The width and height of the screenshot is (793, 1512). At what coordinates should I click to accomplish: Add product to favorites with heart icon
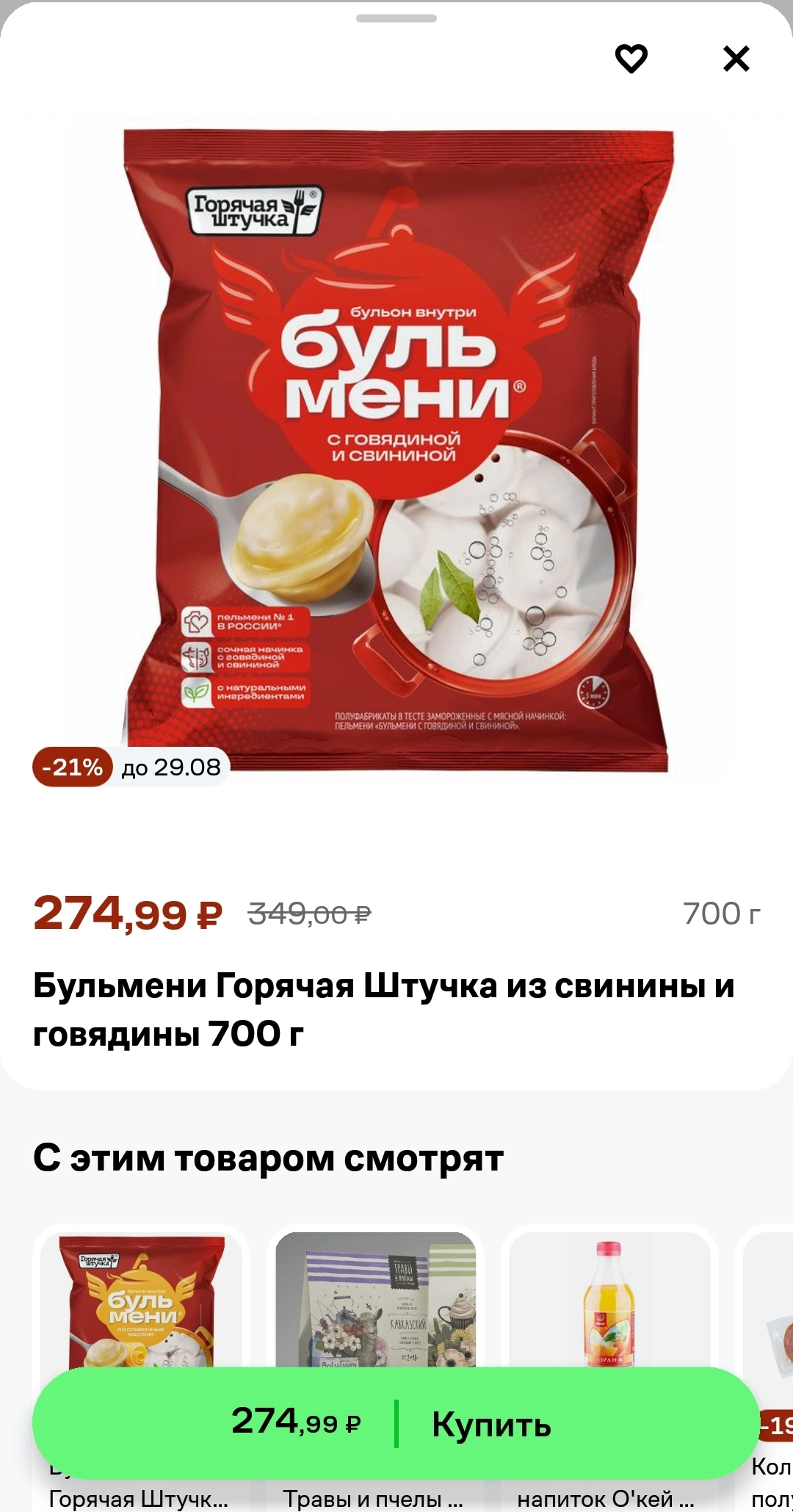631,59
